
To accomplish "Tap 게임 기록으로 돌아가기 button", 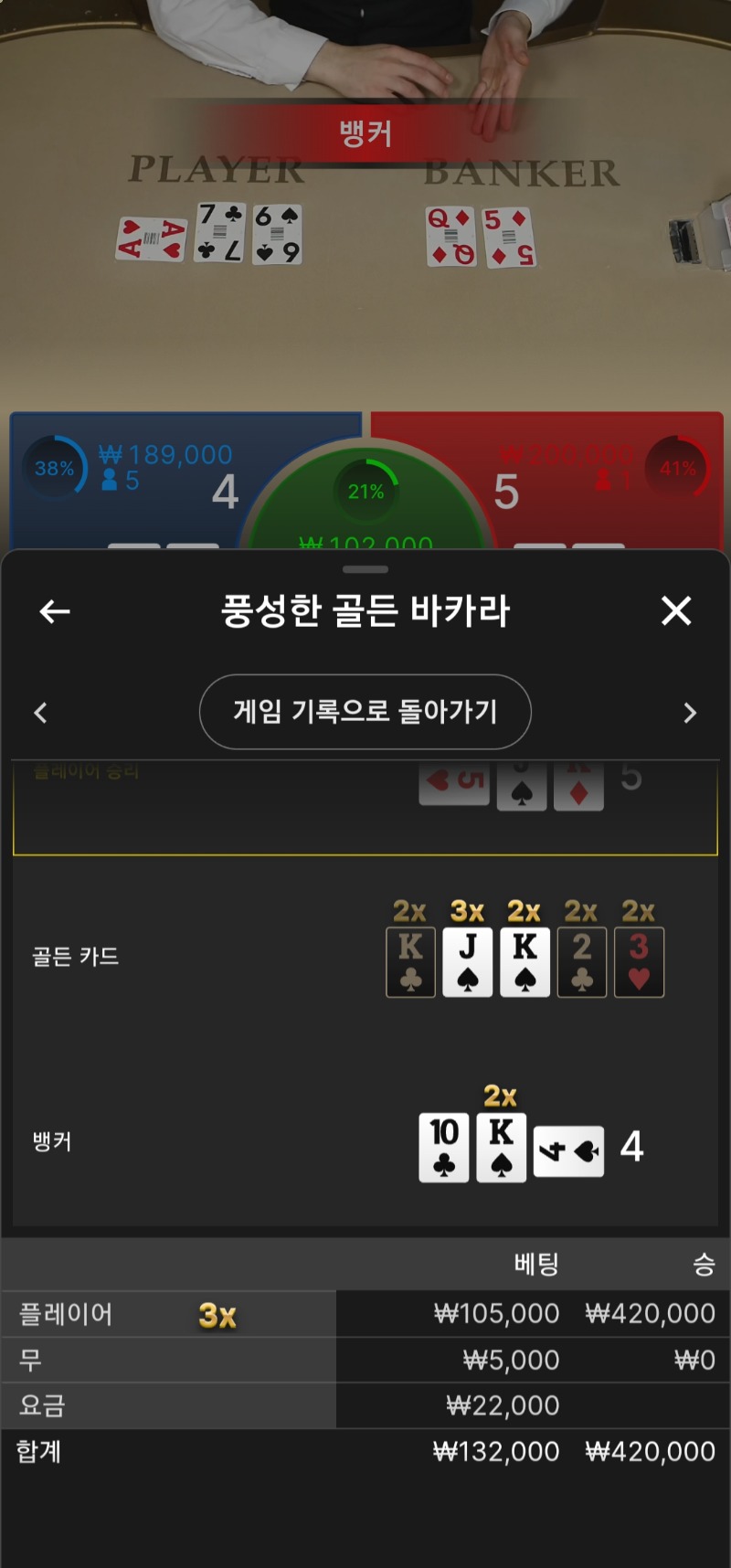I will (x=365, y=712).
